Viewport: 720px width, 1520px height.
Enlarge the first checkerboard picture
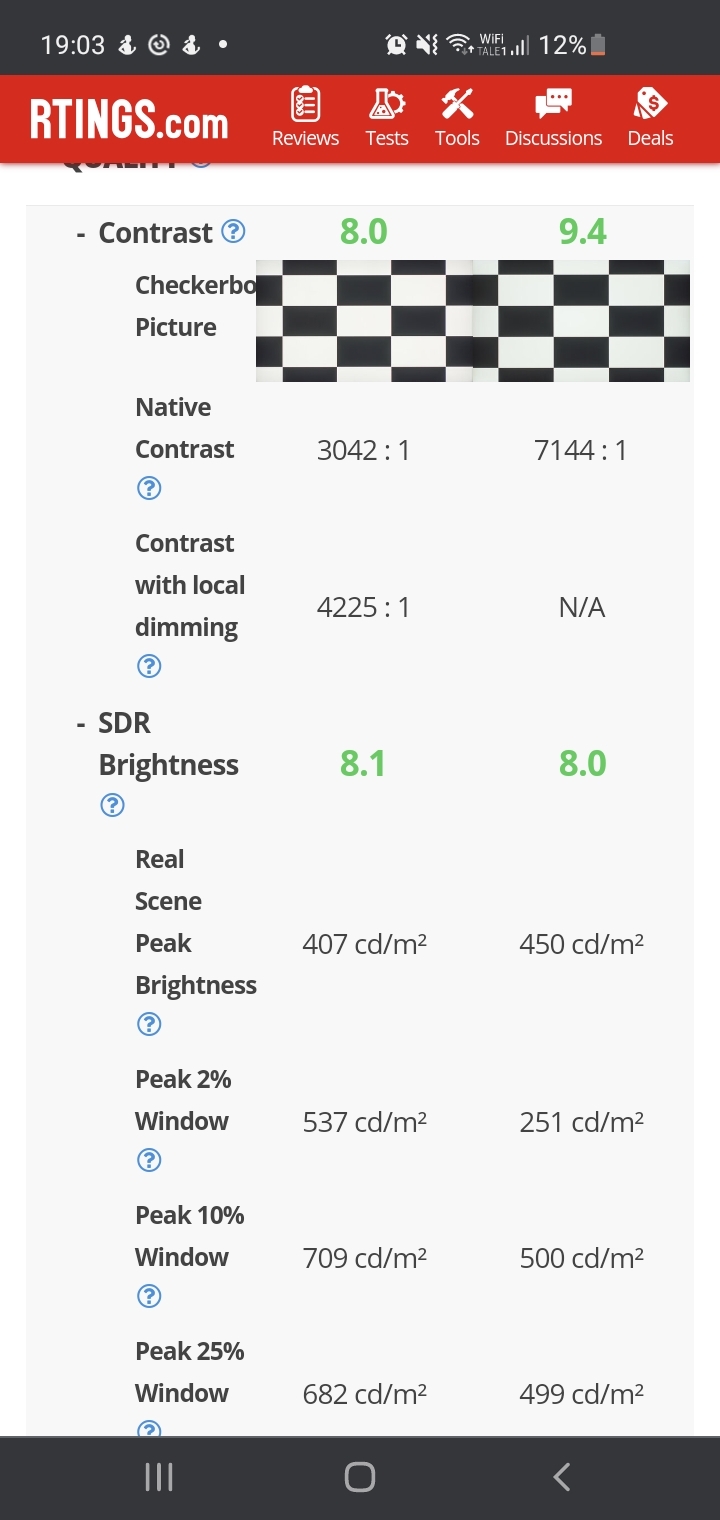point(365,321)
